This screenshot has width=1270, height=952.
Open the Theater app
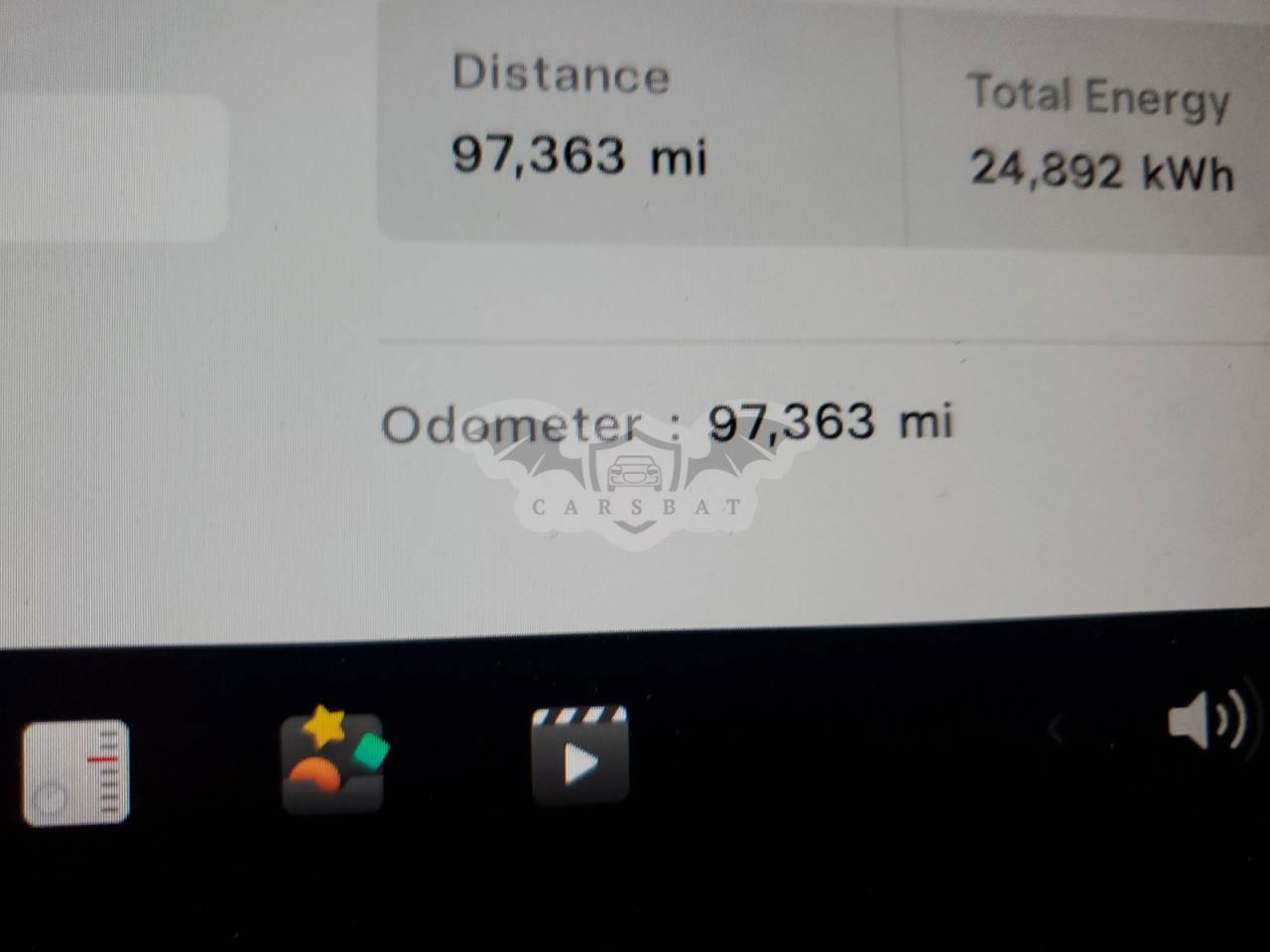pos(580,756)
